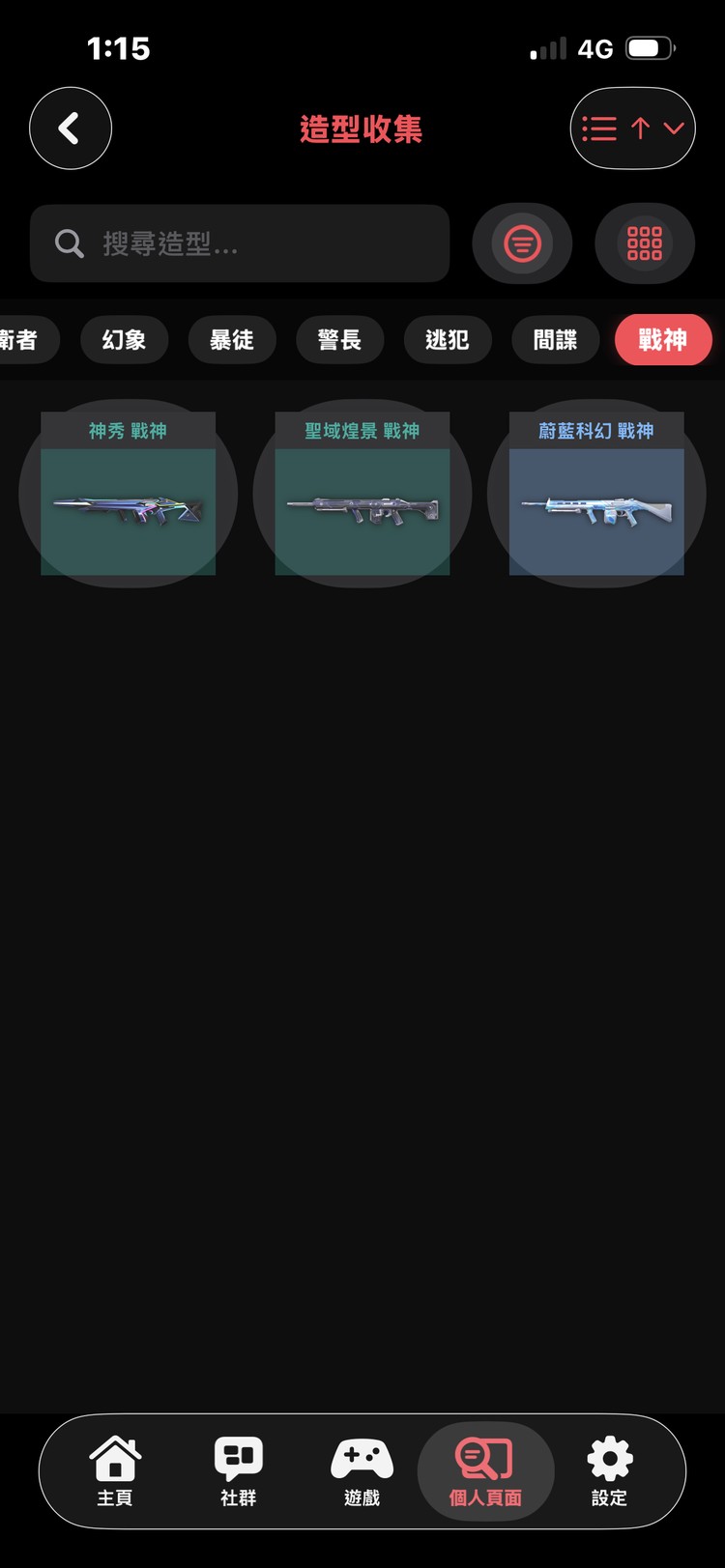Open the 神秀 戰神 skin card
725x1568 pixels.
click(128, 494)
